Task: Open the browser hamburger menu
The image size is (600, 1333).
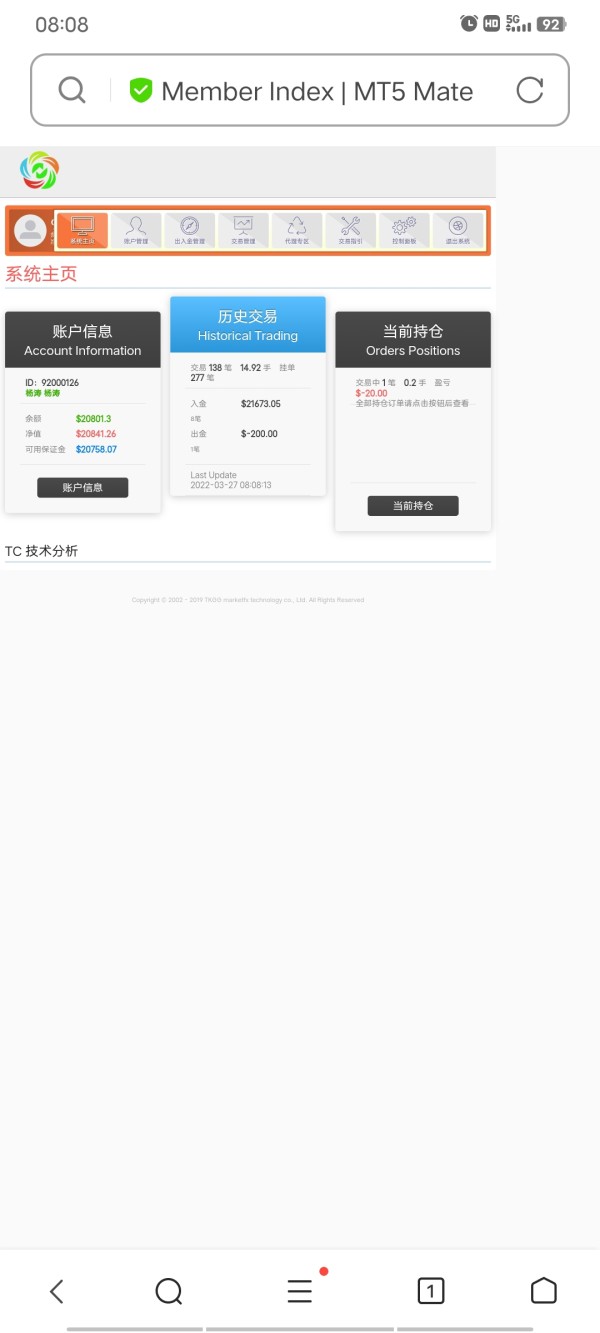Action: click(300, 1291)
